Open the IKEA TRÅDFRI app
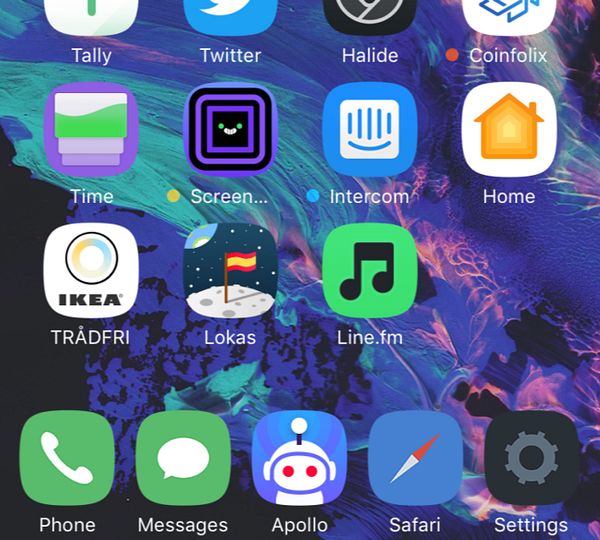 (91, 270)
